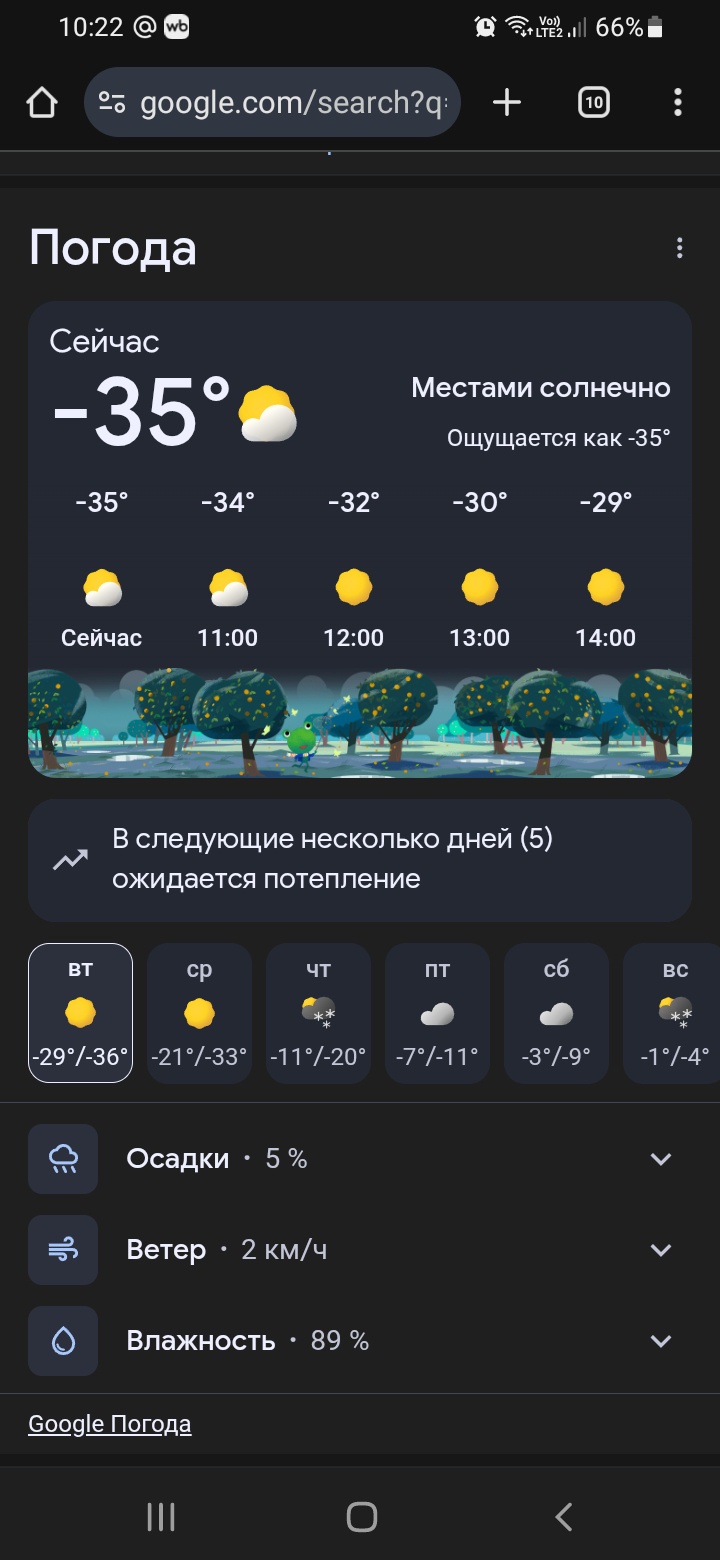Expand the Ветер details

click(660, 1250)
